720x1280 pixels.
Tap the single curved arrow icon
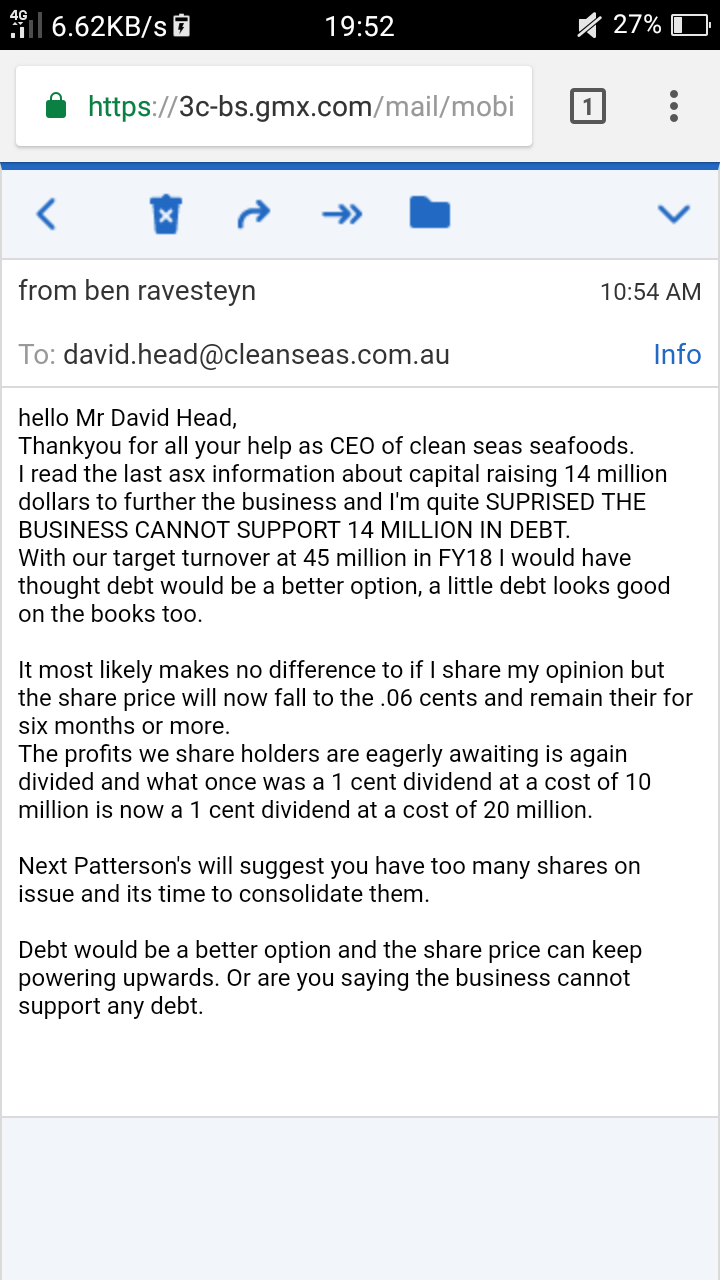coord(254,214)
